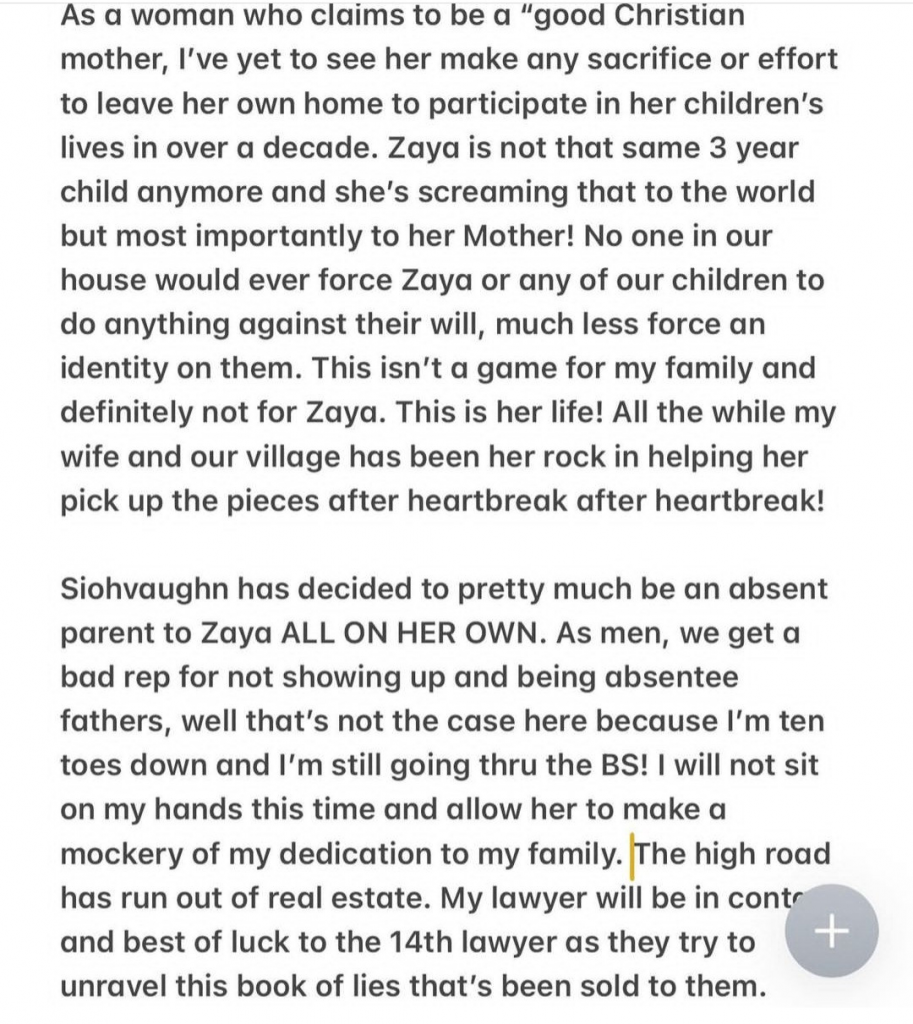
Task: Tap the floating plus button
Action: coord(831,931)
